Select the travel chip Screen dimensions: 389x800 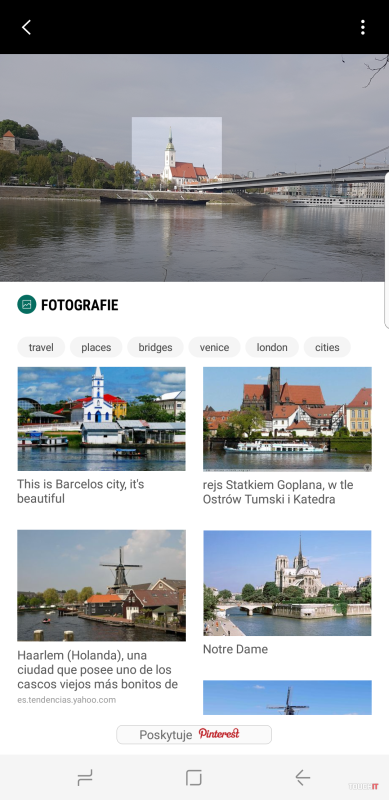41,347
